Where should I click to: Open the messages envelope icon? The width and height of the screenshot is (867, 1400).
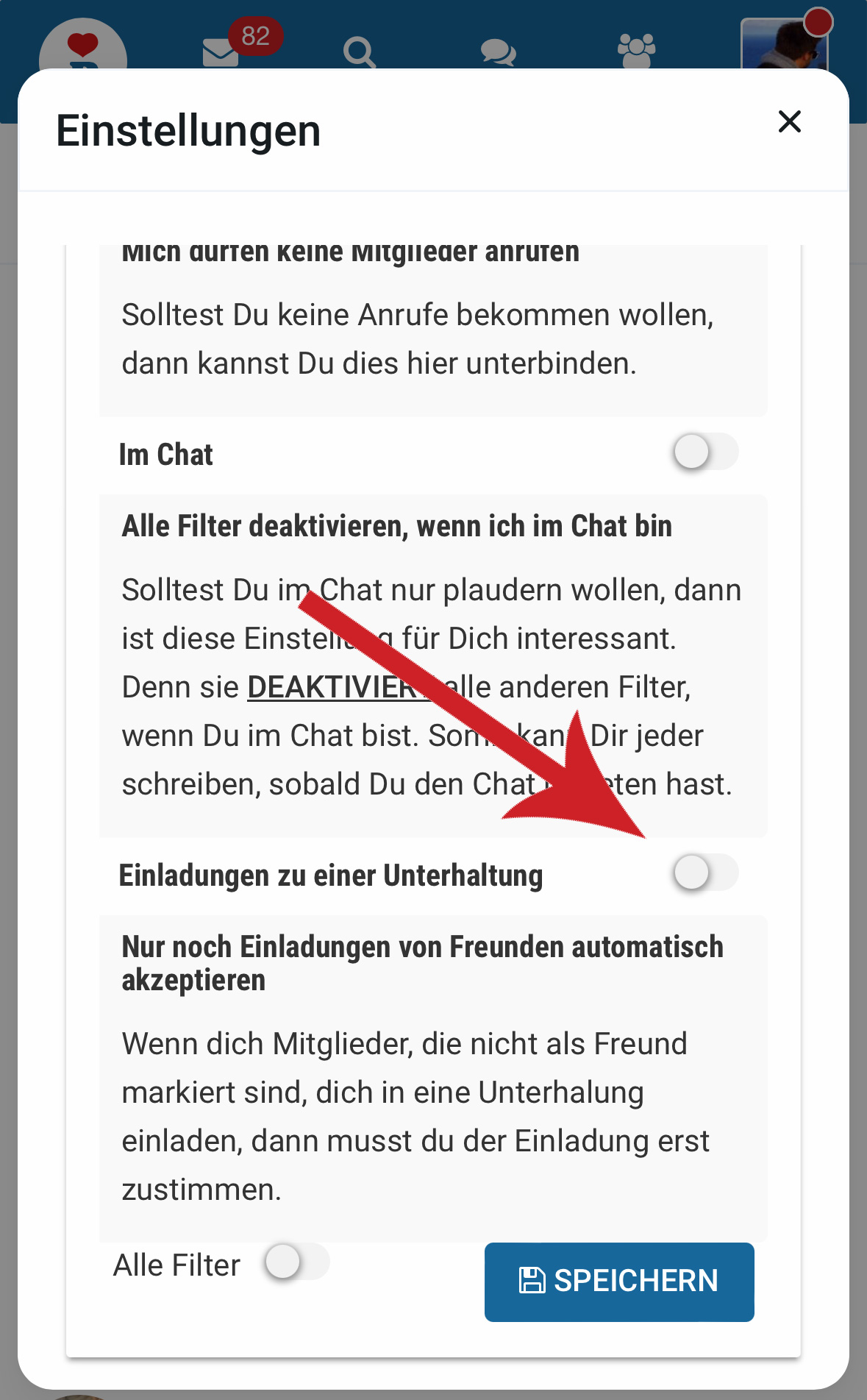tap(220, 53)
